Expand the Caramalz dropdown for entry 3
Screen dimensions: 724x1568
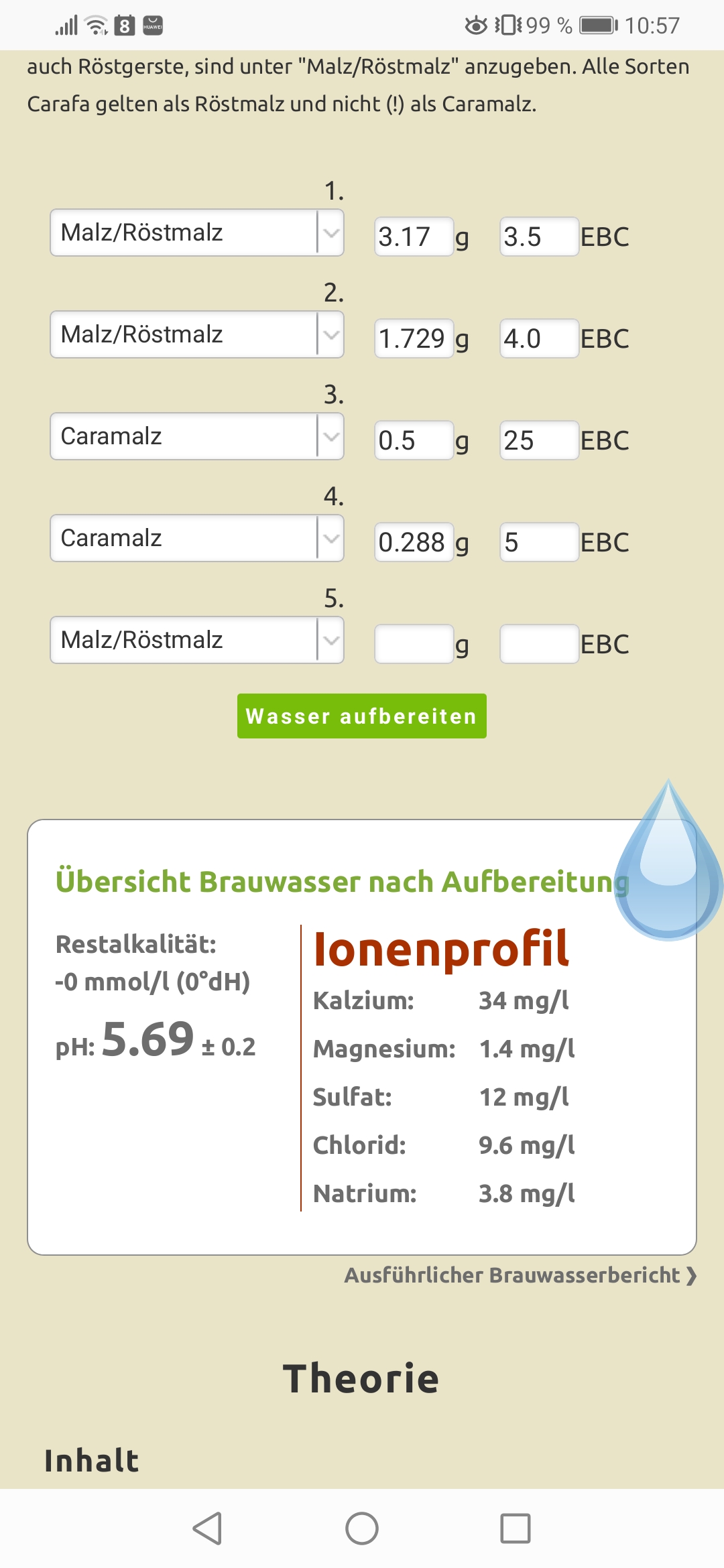point(196,436)
